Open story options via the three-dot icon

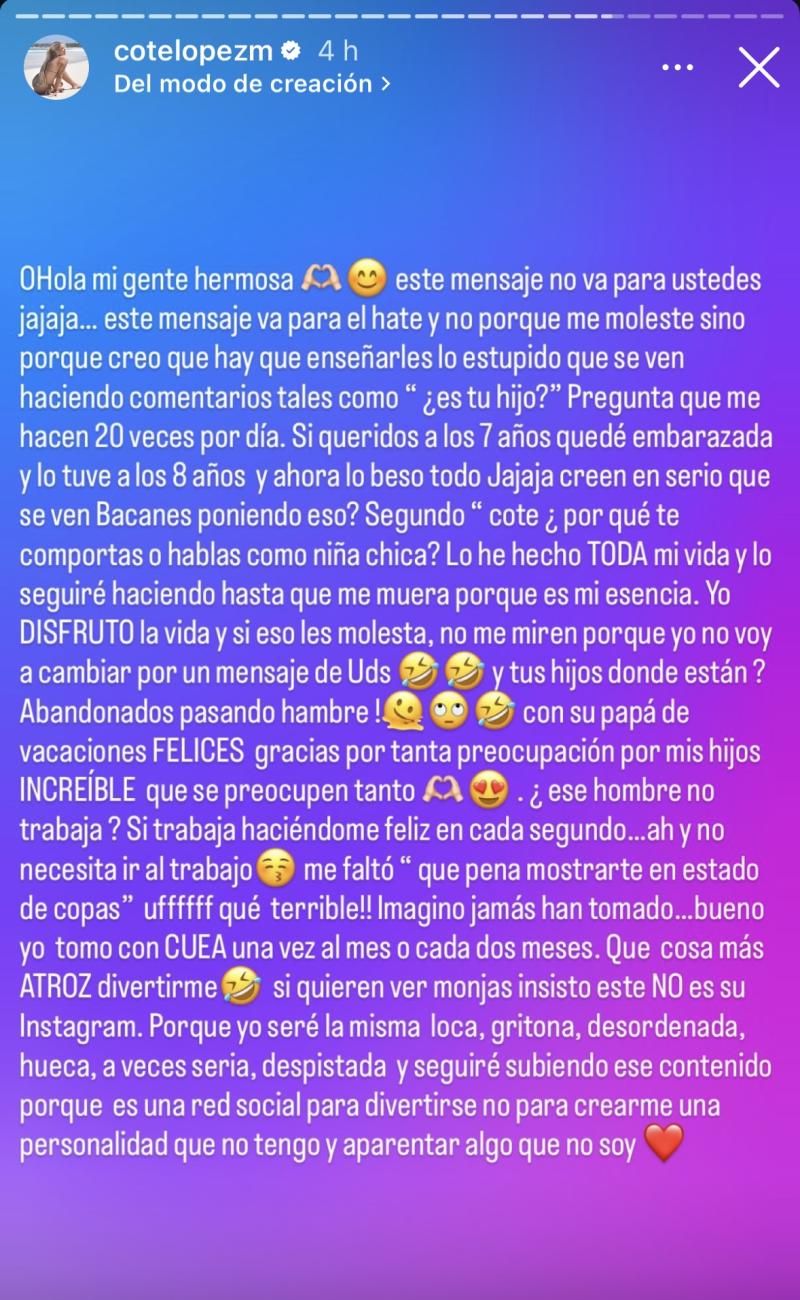click(679, 64)
